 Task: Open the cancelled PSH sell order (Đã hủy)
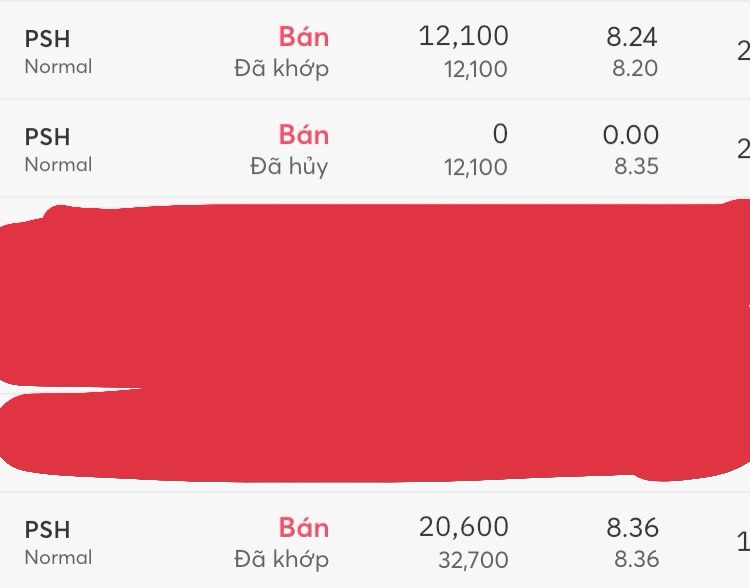[375, 149]
